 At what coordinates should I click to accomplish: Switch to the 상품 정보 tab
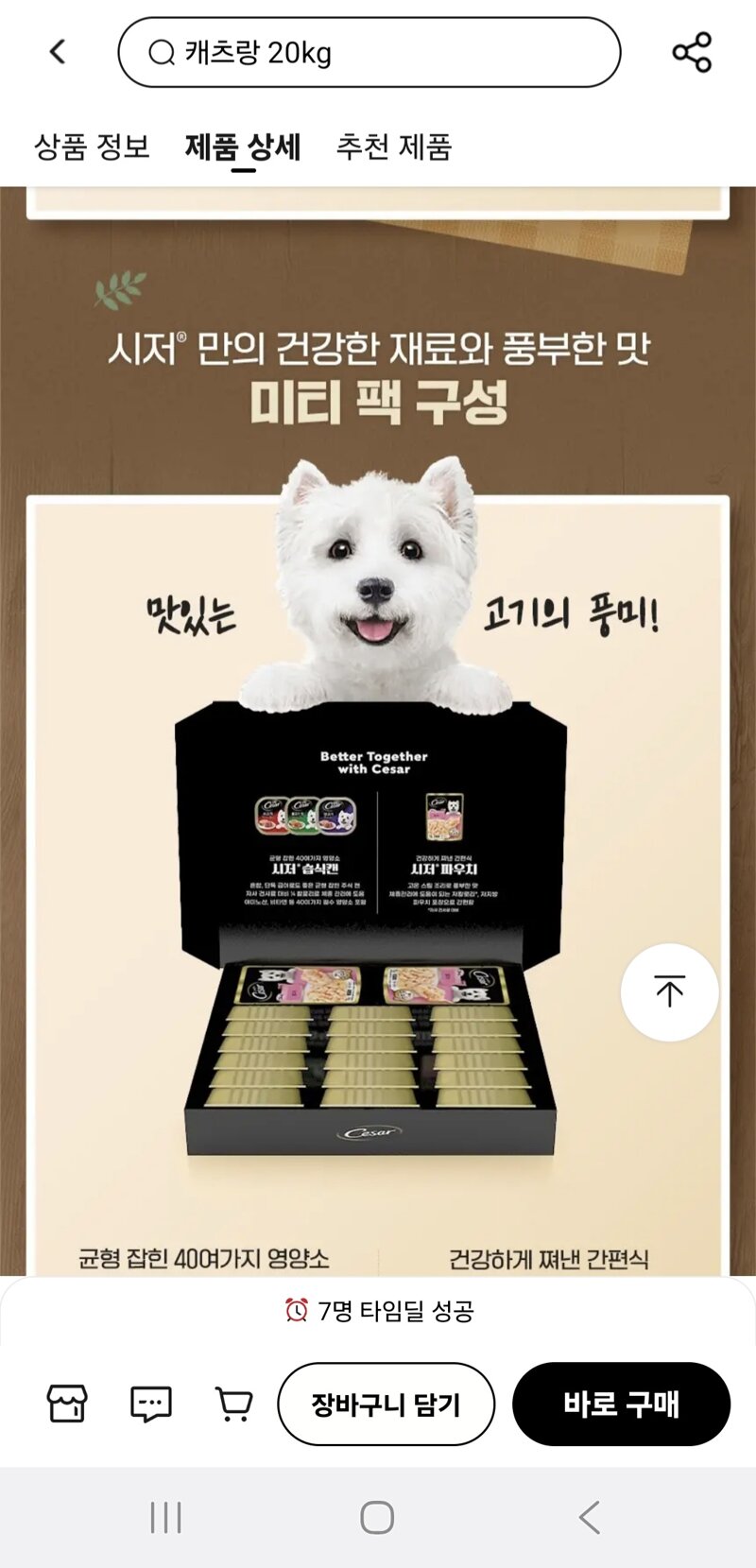click(93, 146)
